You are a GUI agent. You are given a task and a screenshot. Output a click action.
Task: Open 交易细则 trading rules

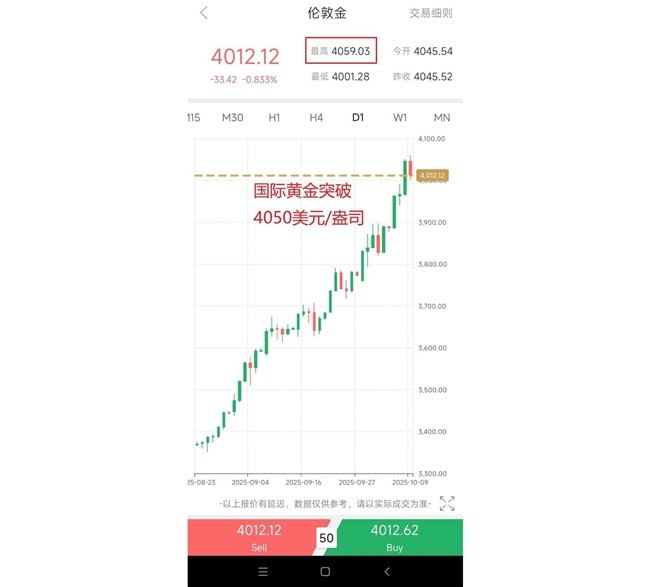[431, 13]
